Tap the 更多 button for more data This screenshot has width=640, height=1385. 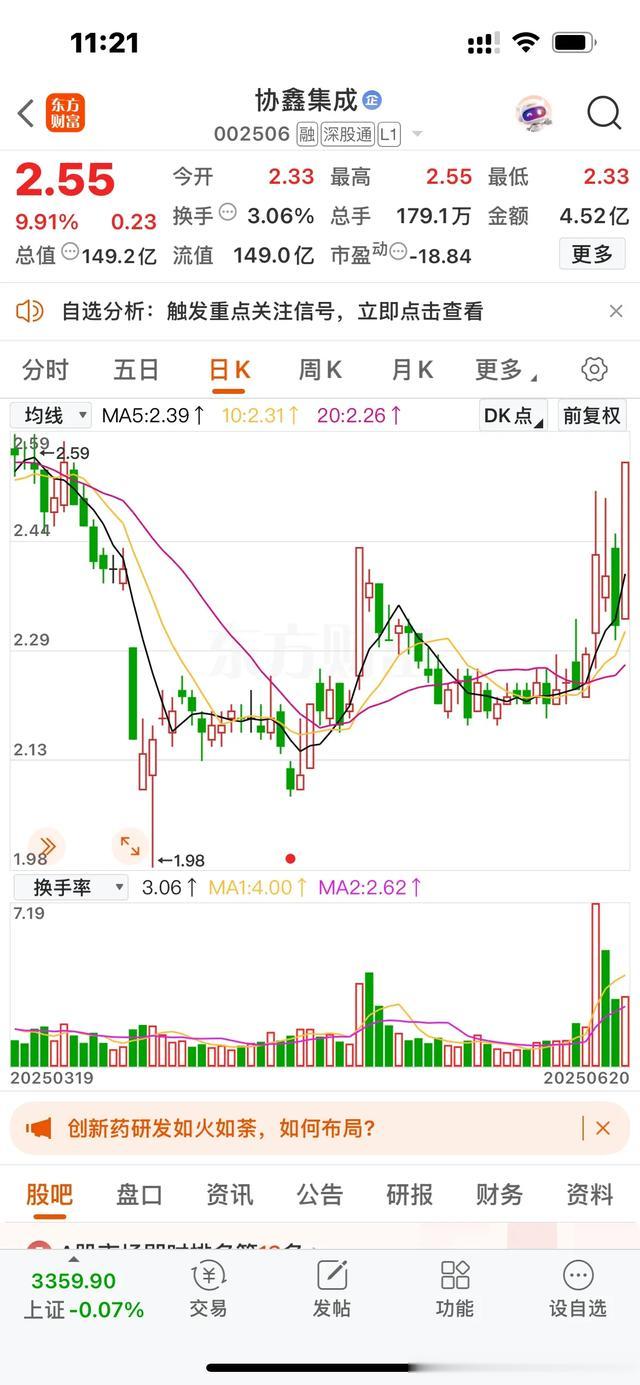591,254
